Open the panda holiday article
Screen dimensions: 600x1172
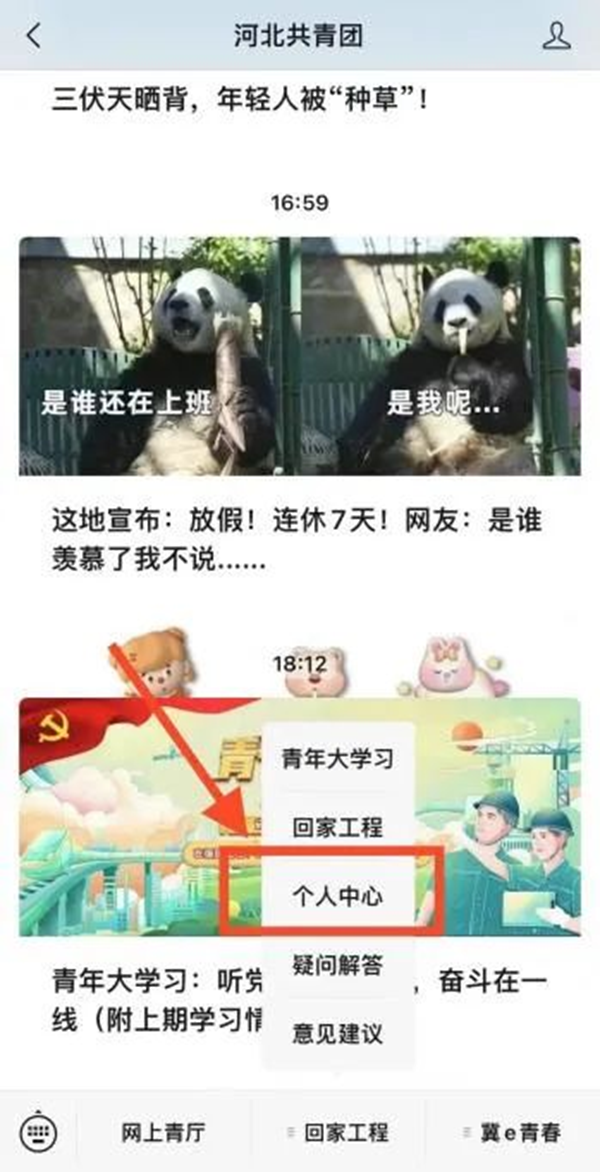(299, 400)
